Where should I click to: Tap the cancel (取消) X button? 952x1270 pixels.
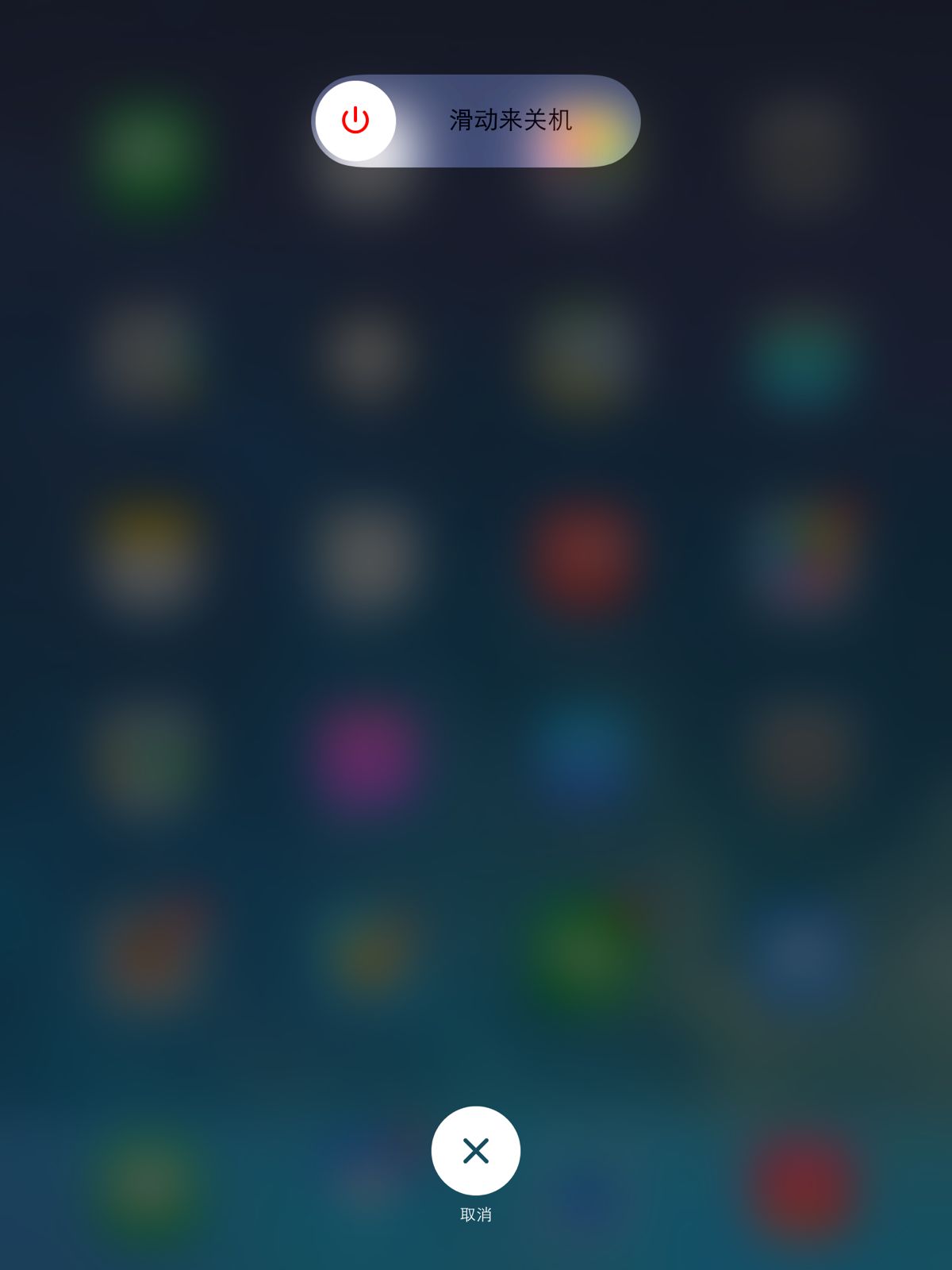(x=476, y=1150)
